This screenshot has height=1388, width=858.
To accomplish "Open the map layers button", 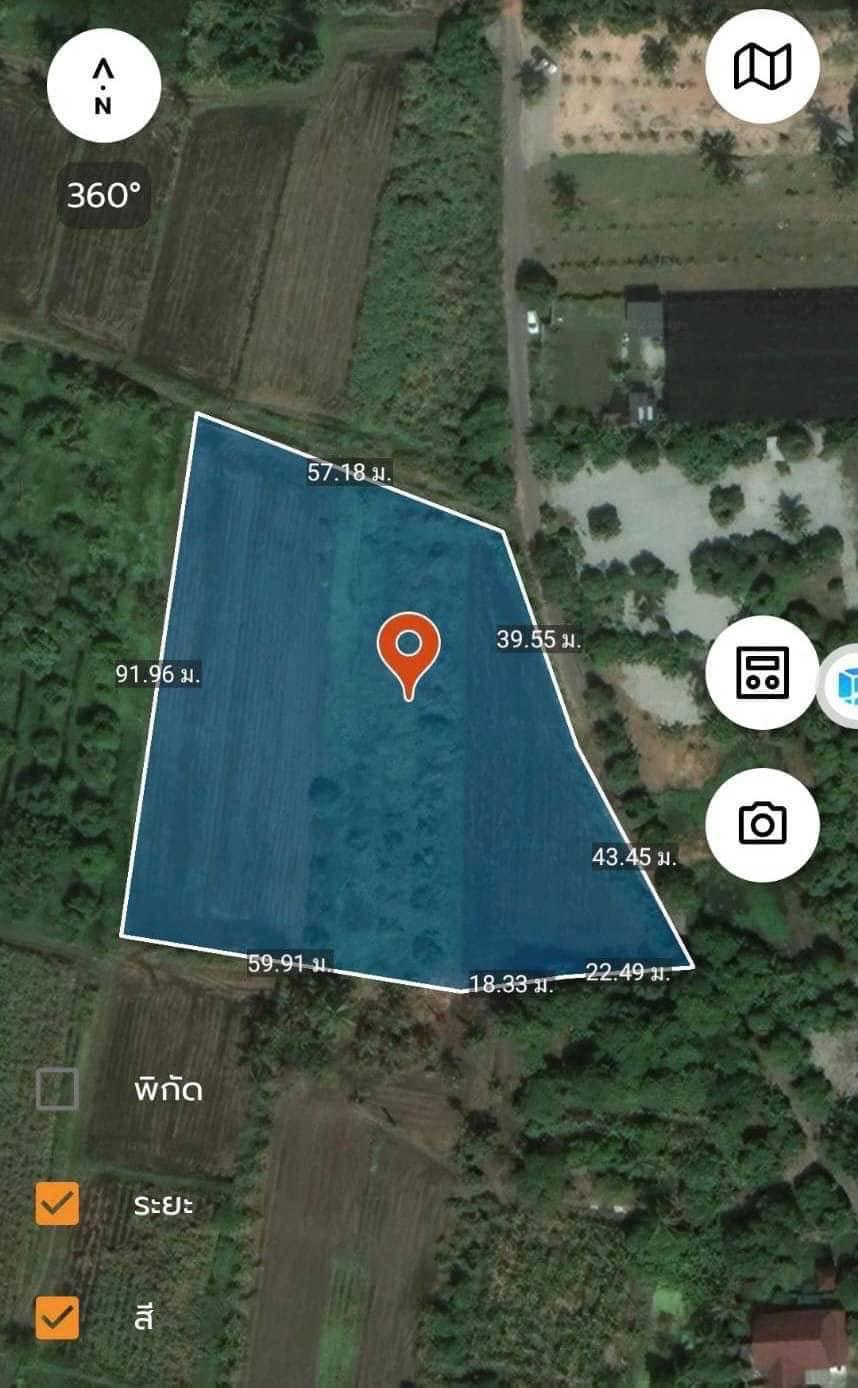I will [x=762, y=67].
